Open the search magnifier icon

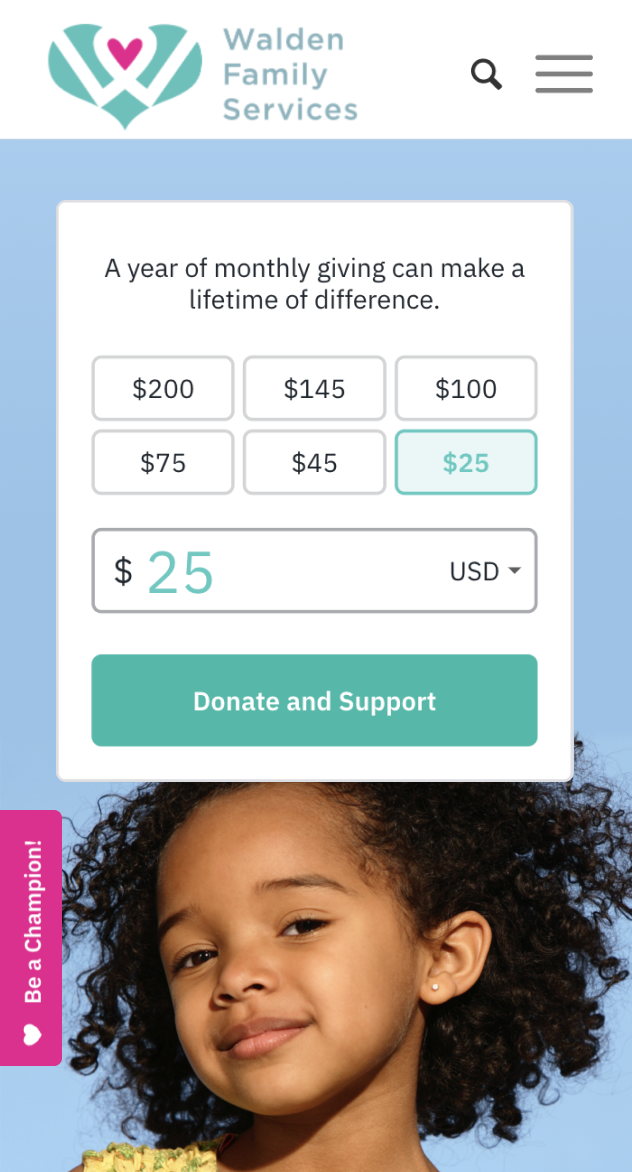coord(486,74)
